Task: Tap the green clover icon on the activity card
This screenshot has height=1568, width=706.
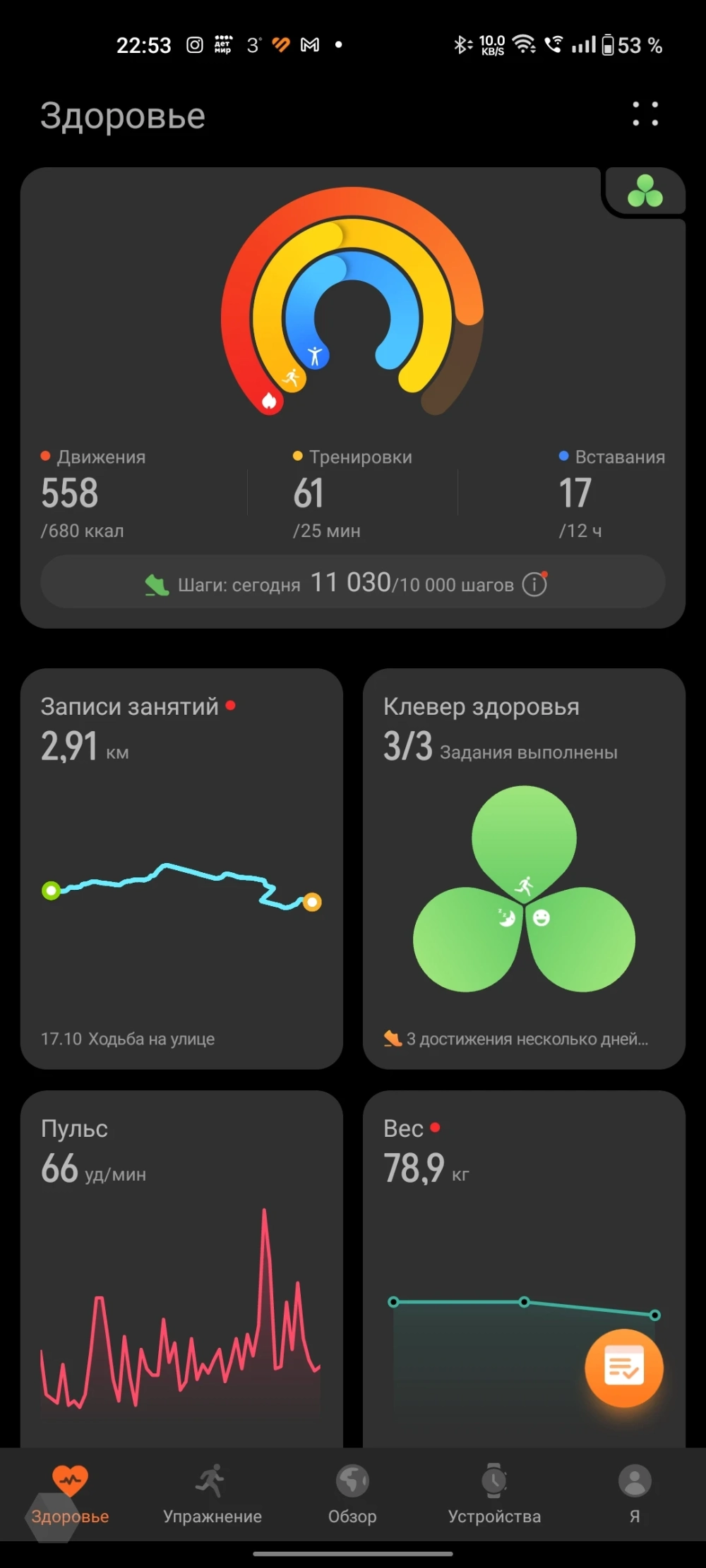Action: (645, 191)
